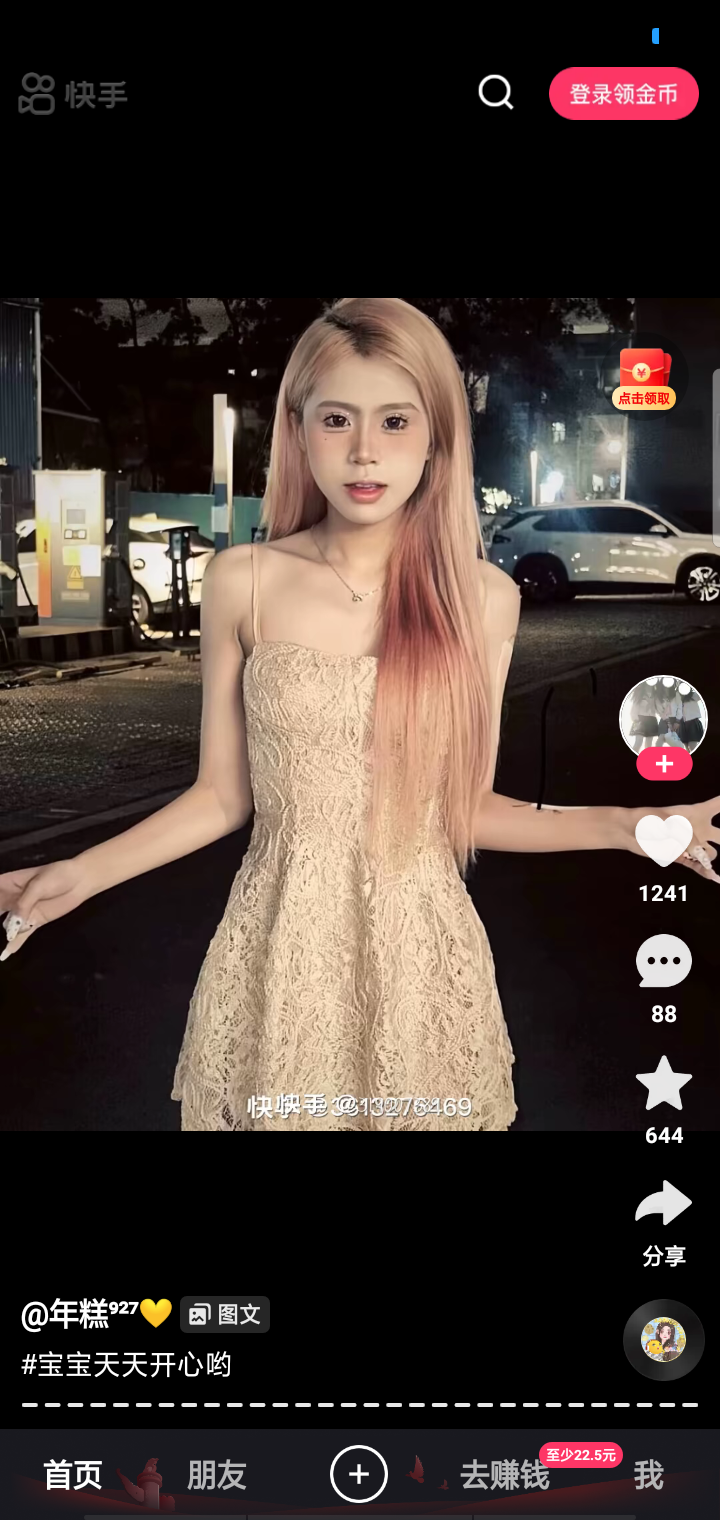This screenshot has width=720, height=1520.
Task: Like this post with heart icon
Action: click(x=664, y=841)
